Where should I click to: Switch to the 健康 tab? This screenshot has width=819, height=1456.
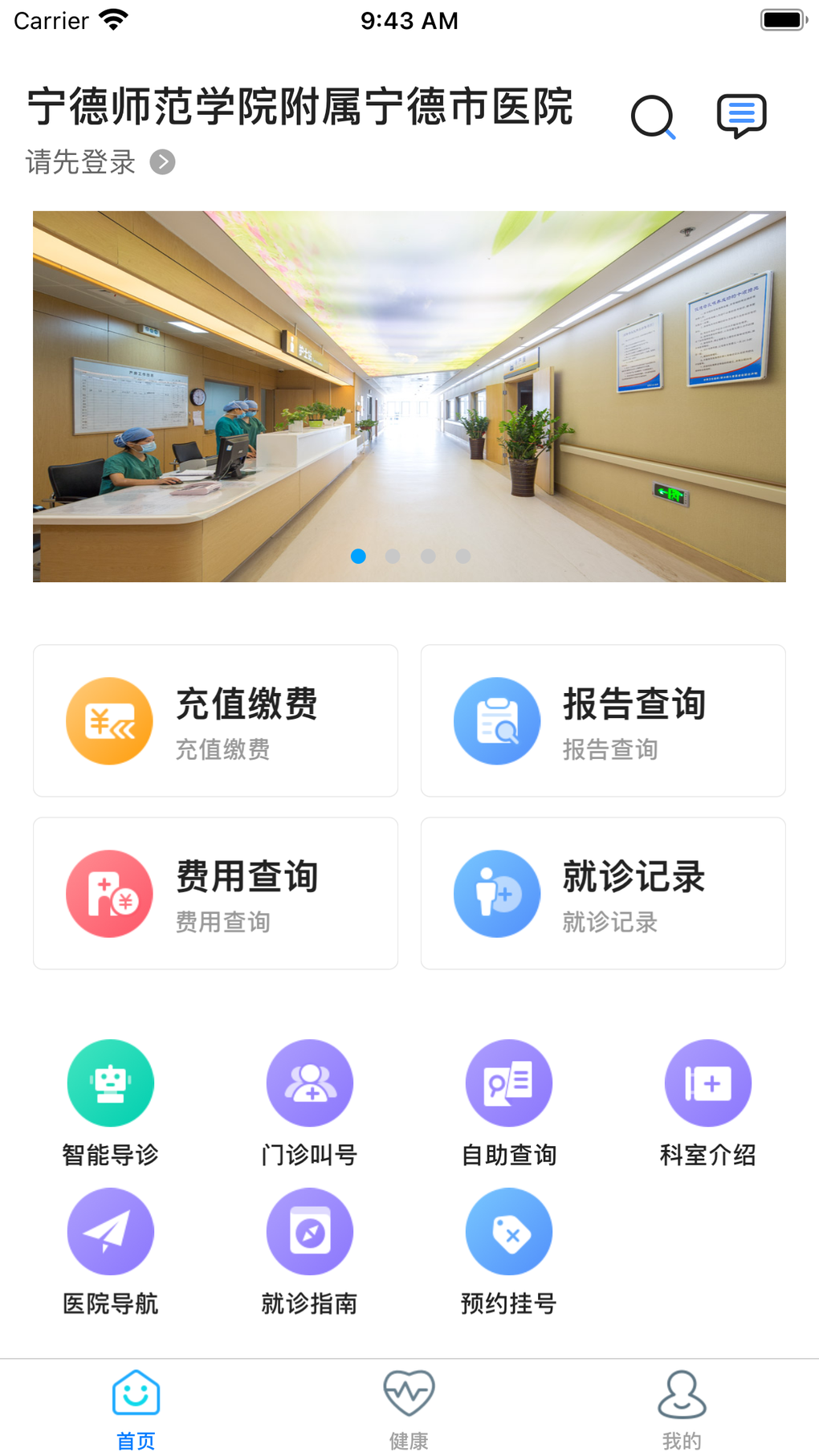tap(409, 1409)
